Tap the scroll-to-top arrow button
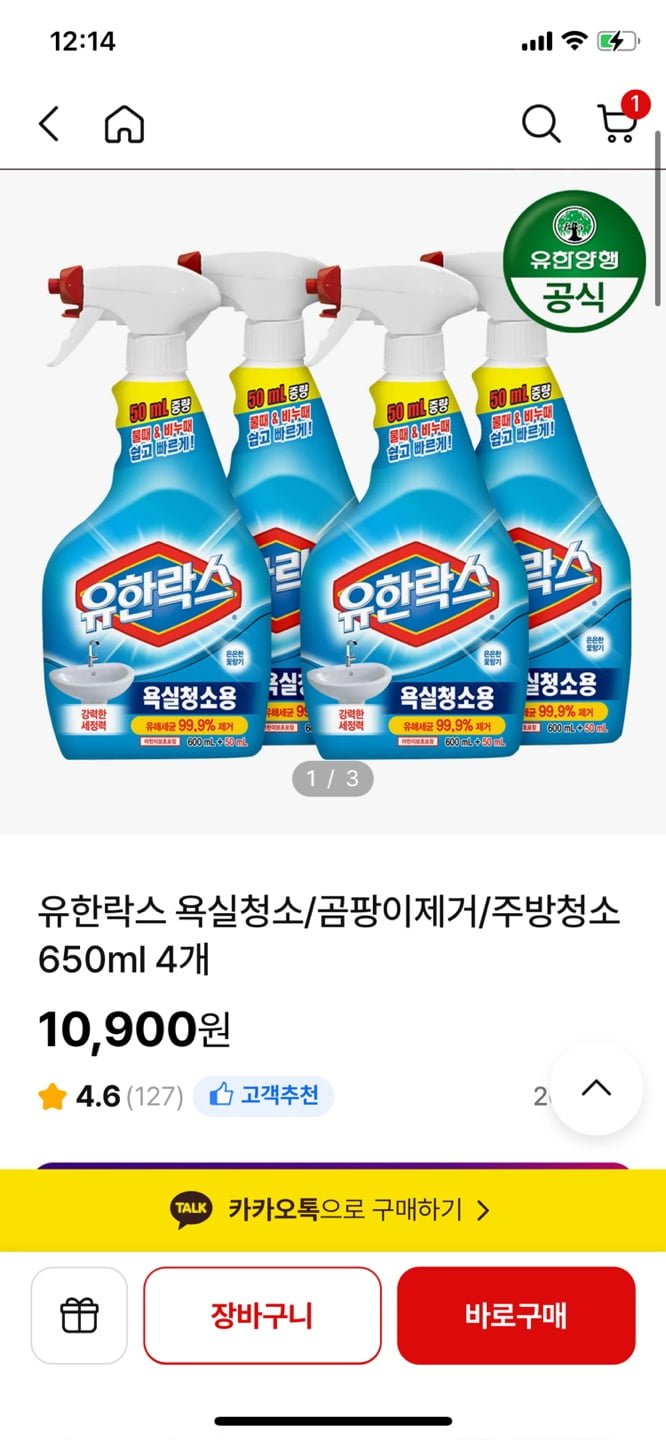The width and height of the screenshot is (666, 1440). (596, 1088)
